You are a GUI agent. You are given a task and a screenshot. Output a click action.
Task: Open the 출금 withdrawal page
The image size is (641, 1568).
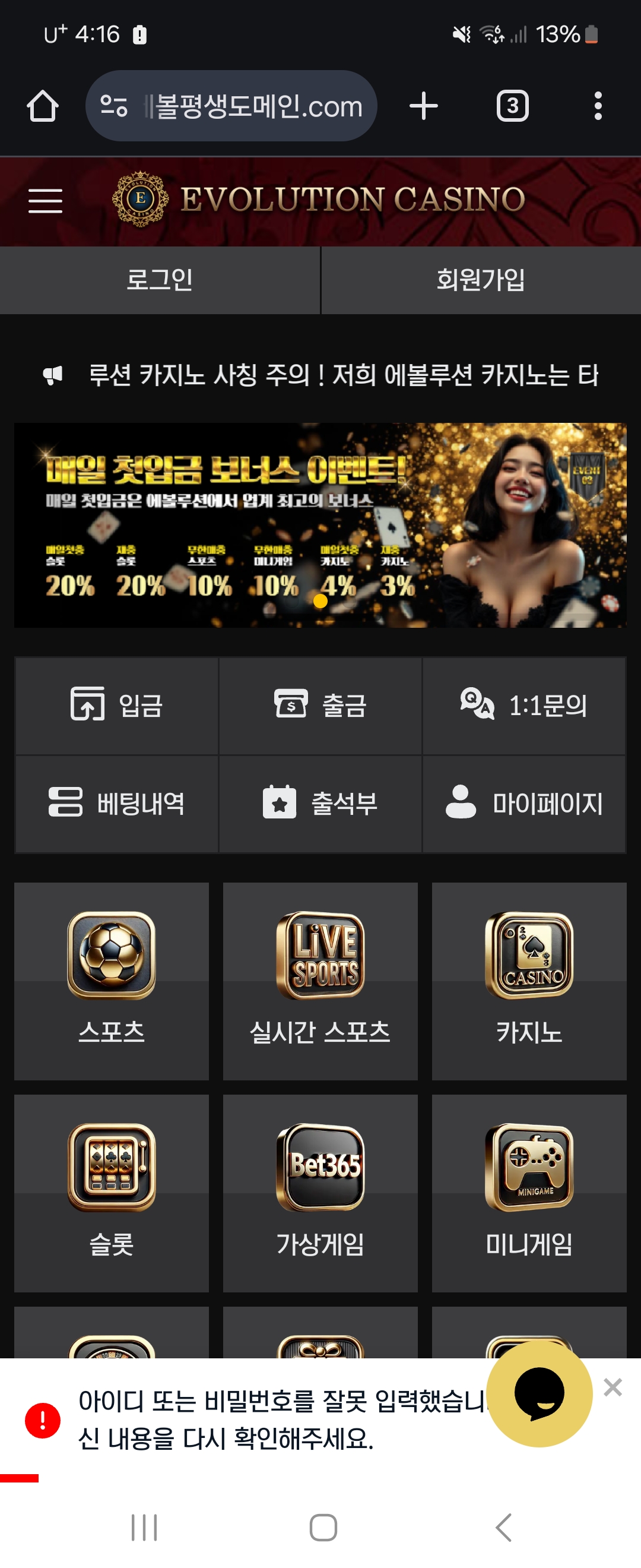point(320,705)
